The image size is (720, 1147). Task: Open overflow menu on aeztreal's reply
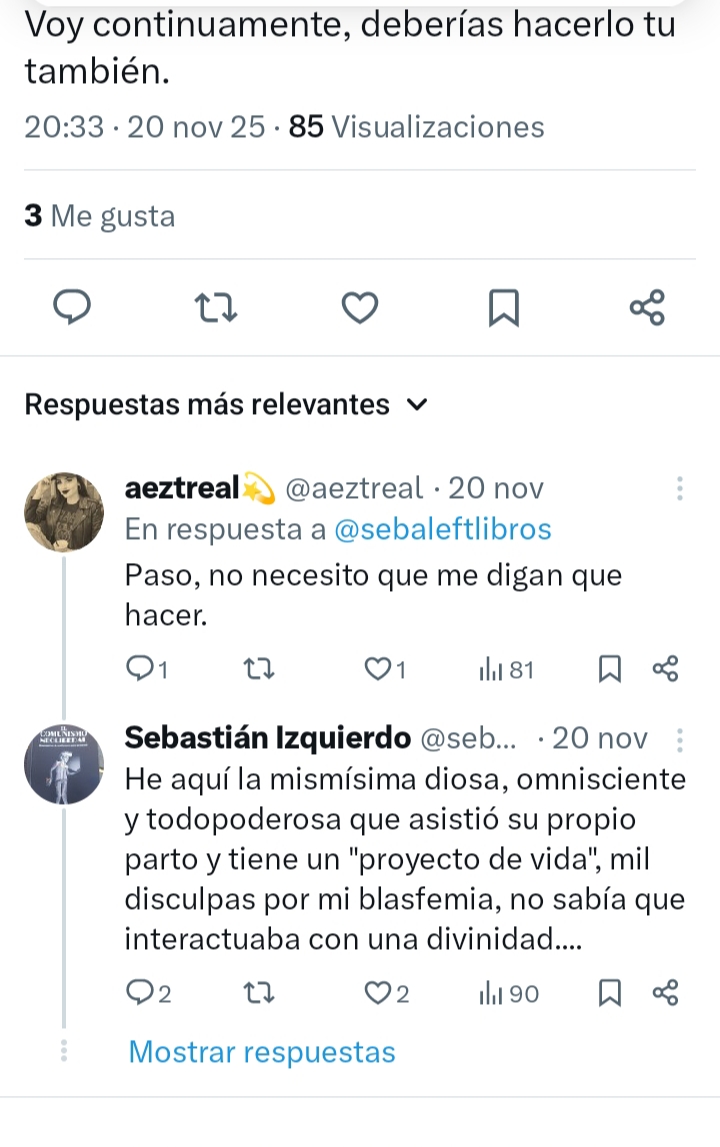[679, 489]
